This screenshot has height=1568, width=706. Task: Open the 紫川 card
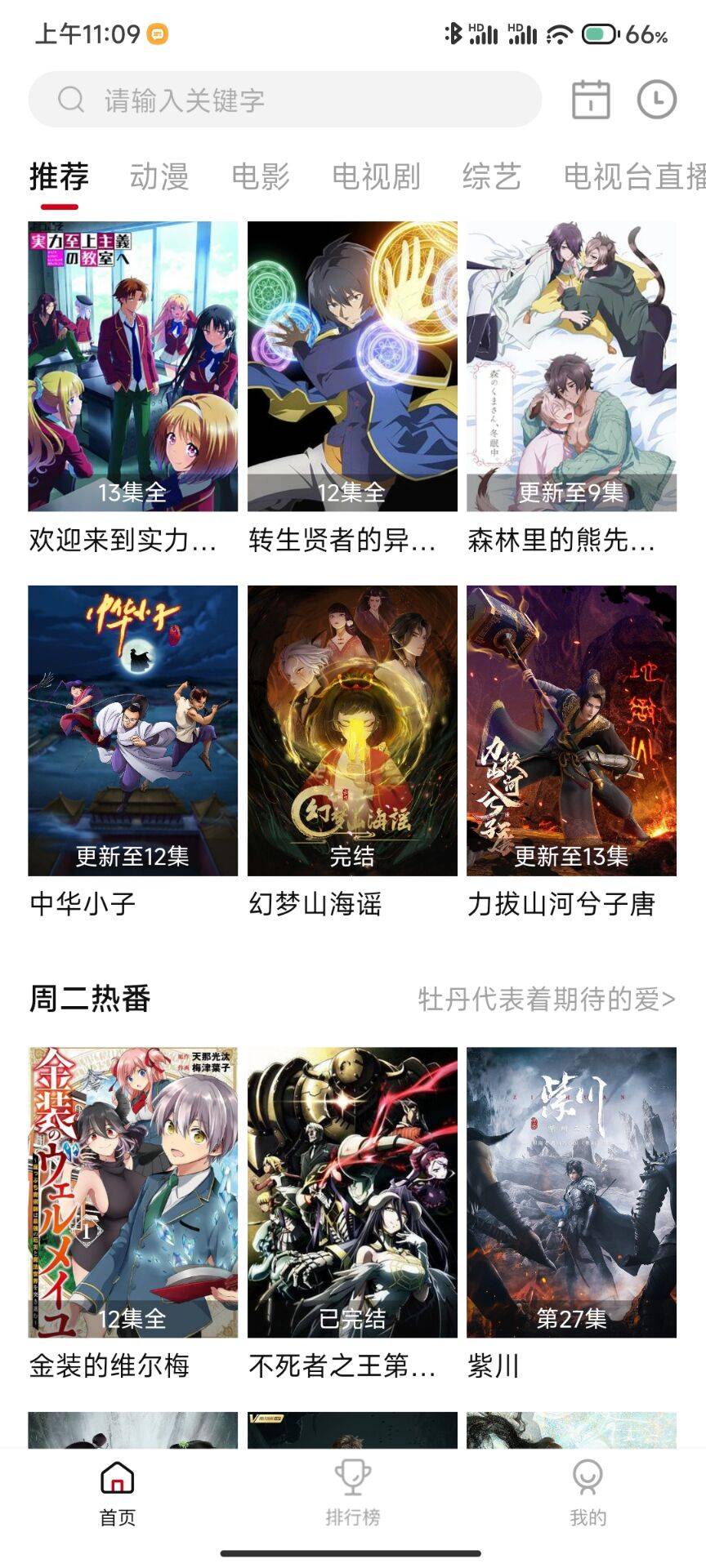point(571,1192)
